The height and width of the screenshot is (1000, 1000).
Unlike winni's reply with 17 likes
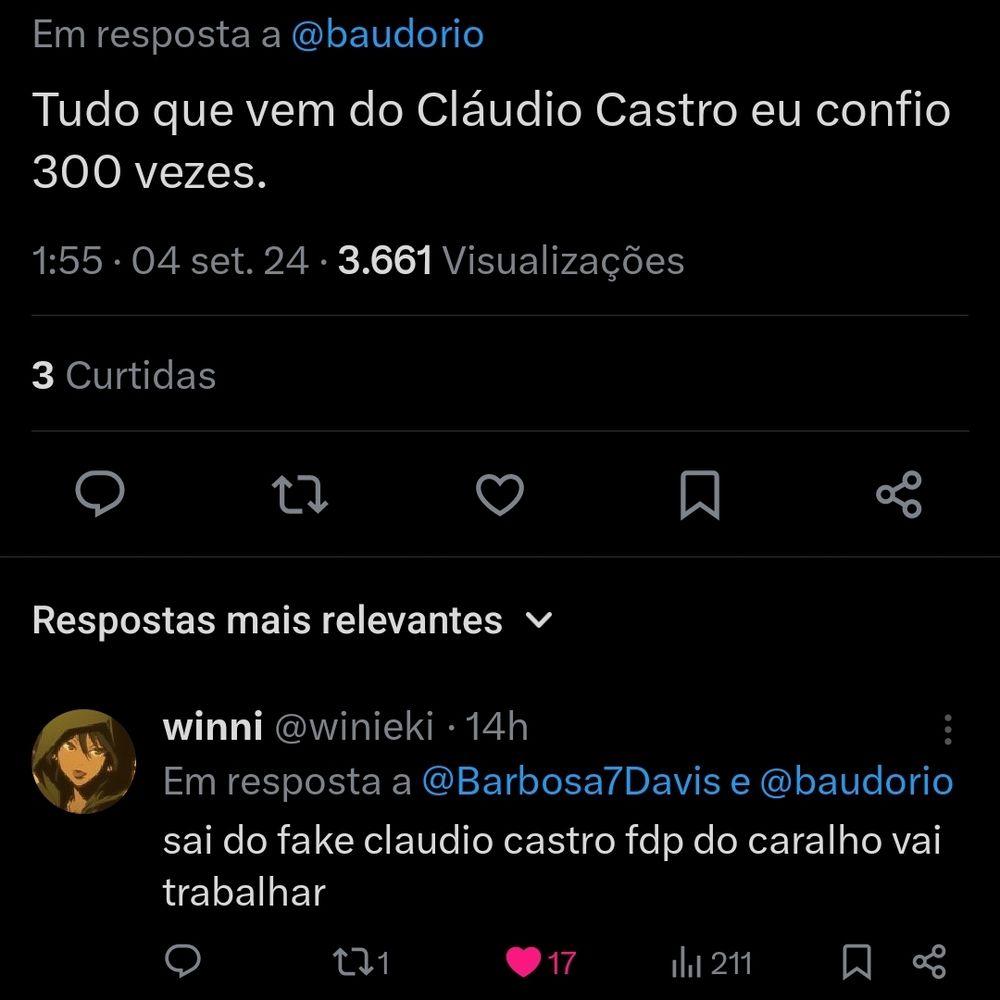(541, 962)
